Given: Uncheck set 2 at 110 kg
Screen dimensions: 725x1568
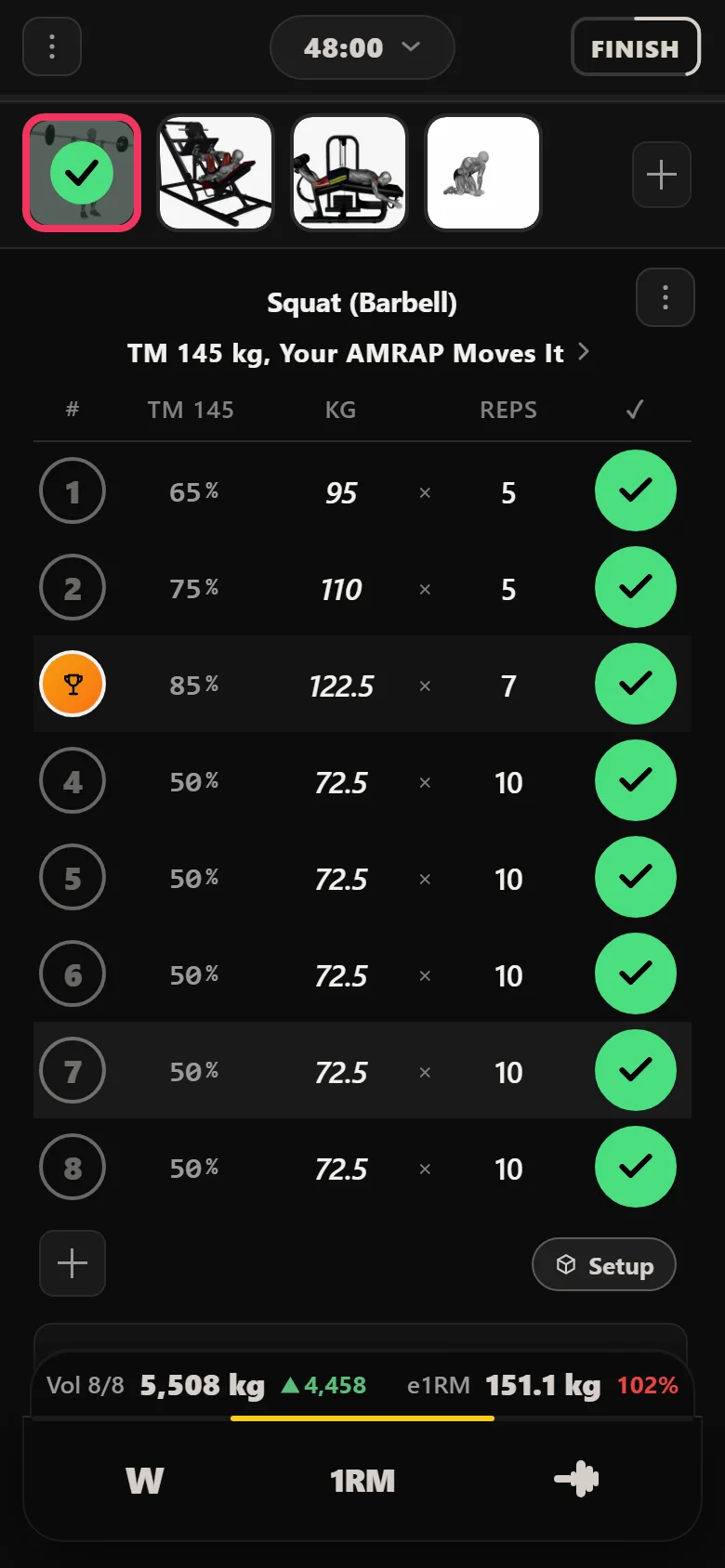Looking at the screenshot, I should [636, 587].
